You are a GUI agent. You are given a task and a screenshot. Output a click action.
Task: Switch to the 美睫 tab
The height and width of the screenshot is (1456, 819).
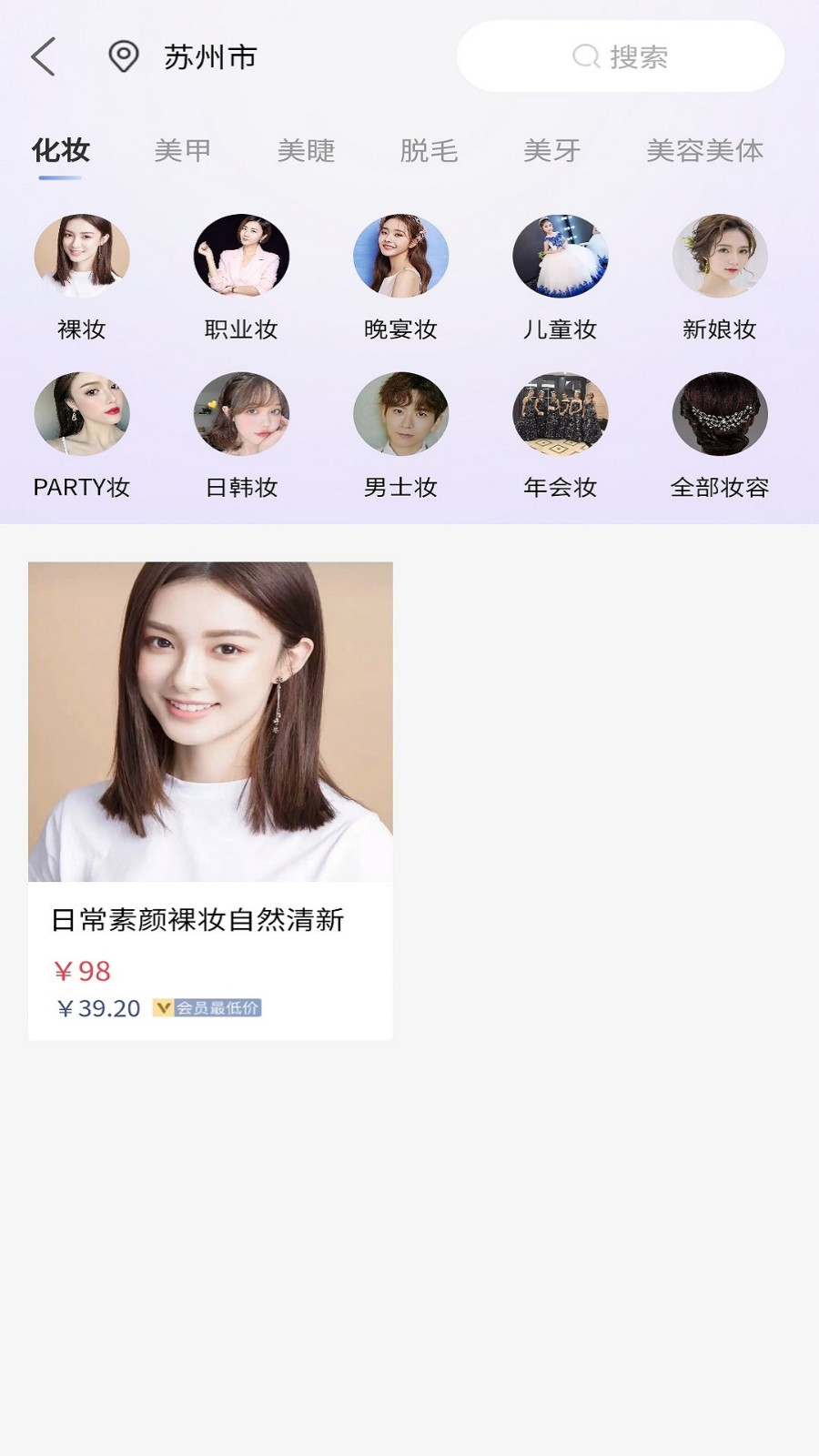306,150
